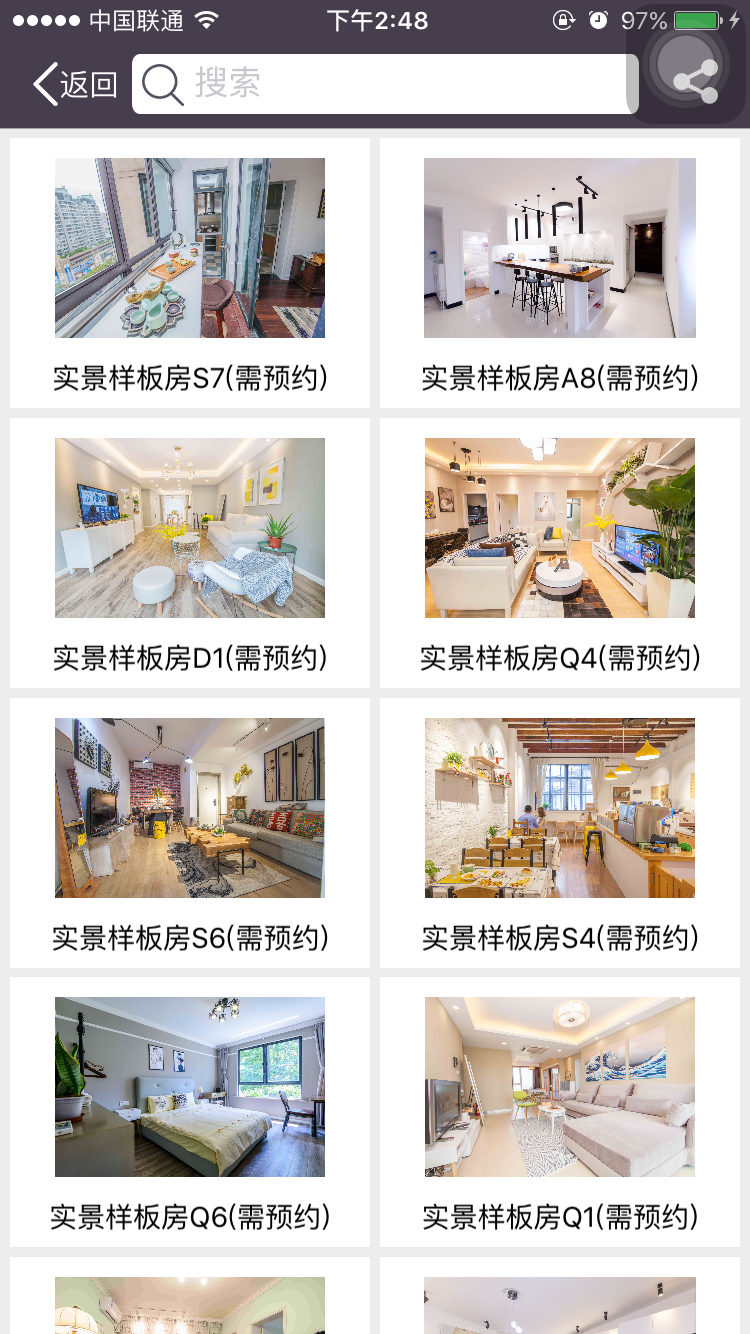Open 实景样板房S7 listing
The image size is (750, 1334).
(x=190, y=272)
